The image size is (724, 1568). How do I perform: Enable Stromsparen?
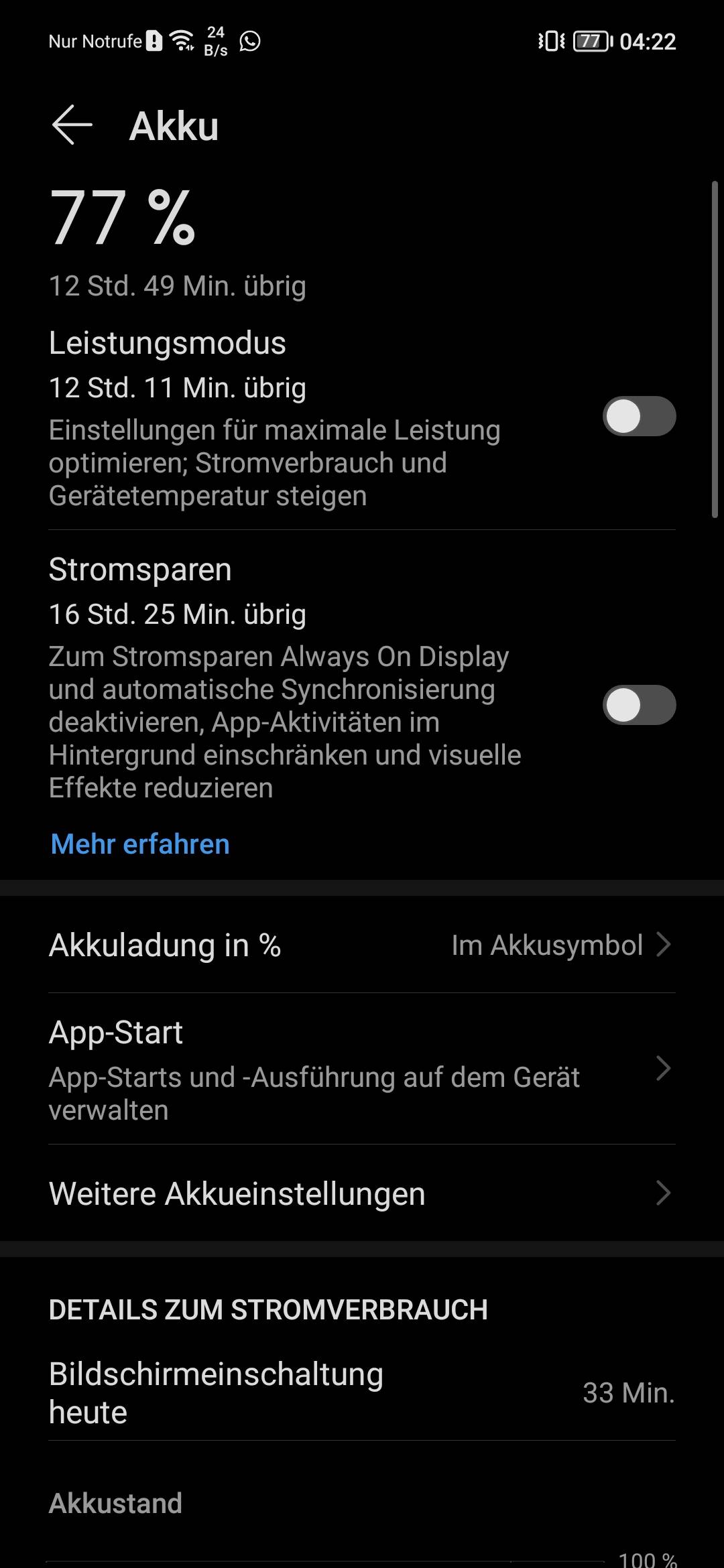click(x=639, y=704)
